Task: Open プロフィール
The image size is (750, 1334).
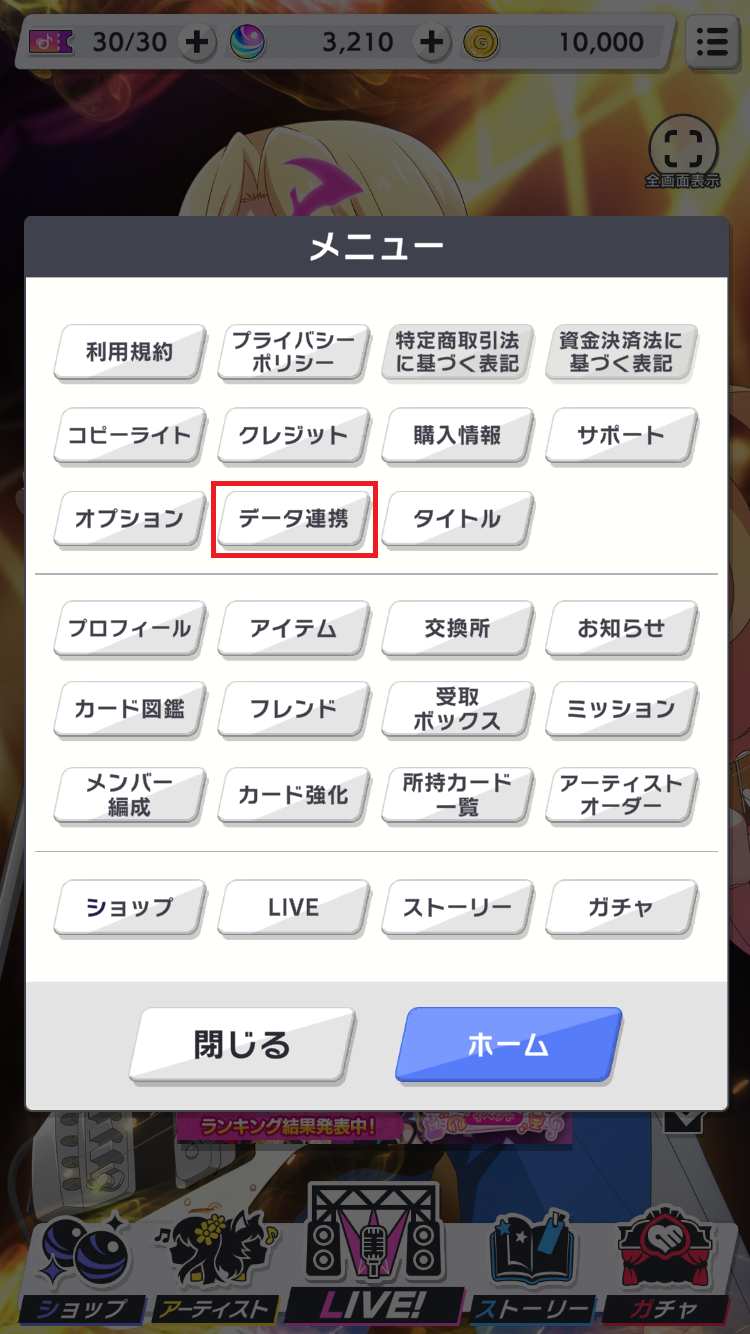Action: (x=130, y=628)
